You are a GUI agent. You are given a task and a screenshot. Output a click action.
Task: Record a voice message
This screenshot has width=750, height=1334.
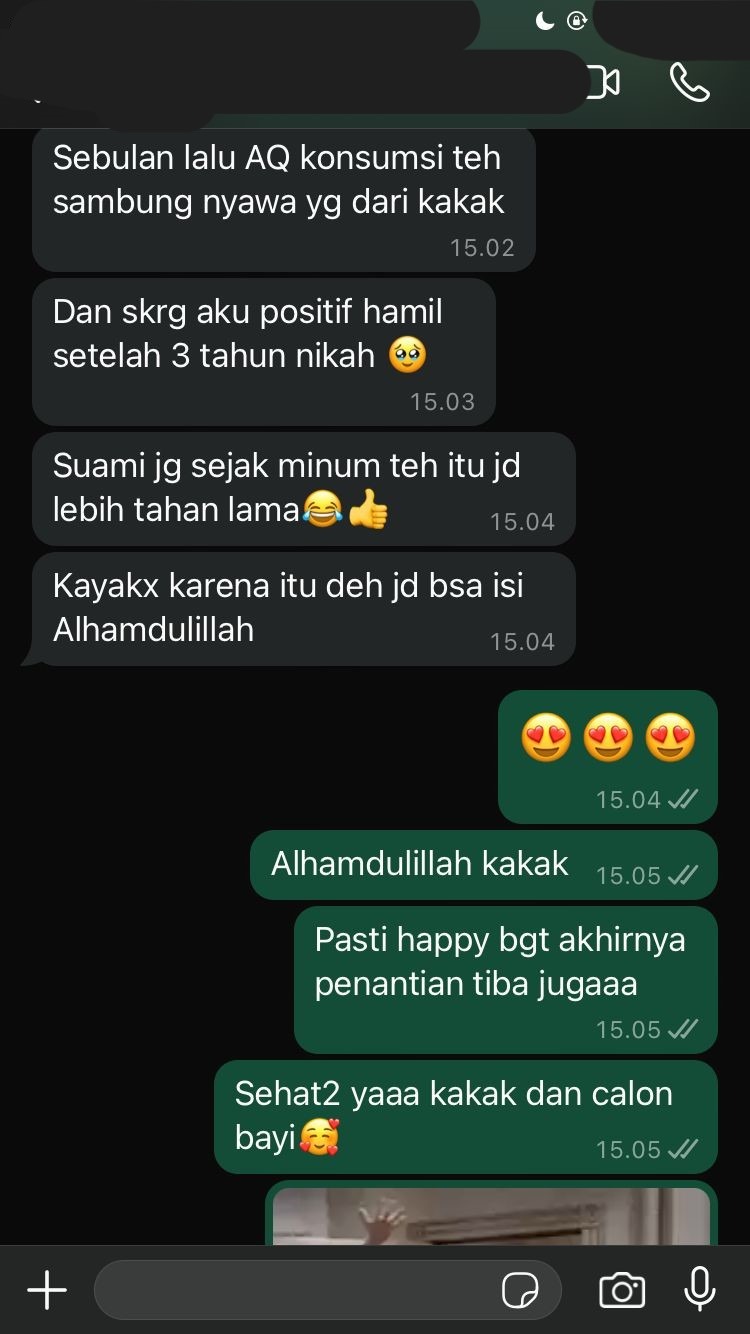pyautogui.click(x=700, y=1290)
